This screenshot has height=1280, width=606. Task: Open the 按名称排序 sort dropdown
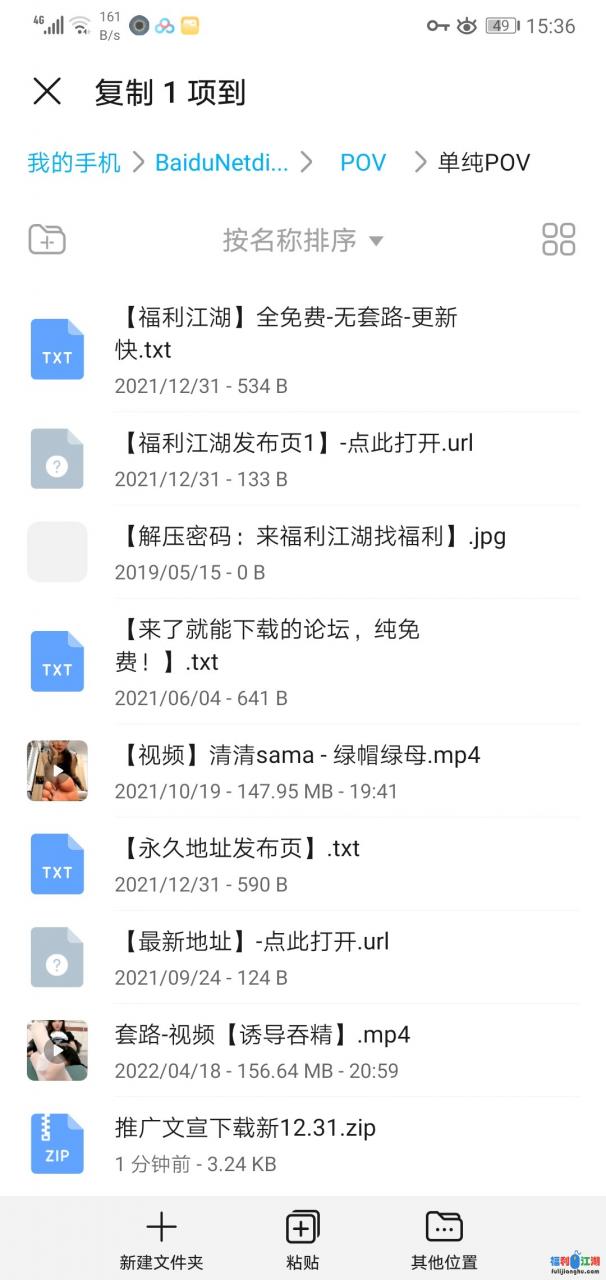302,240
